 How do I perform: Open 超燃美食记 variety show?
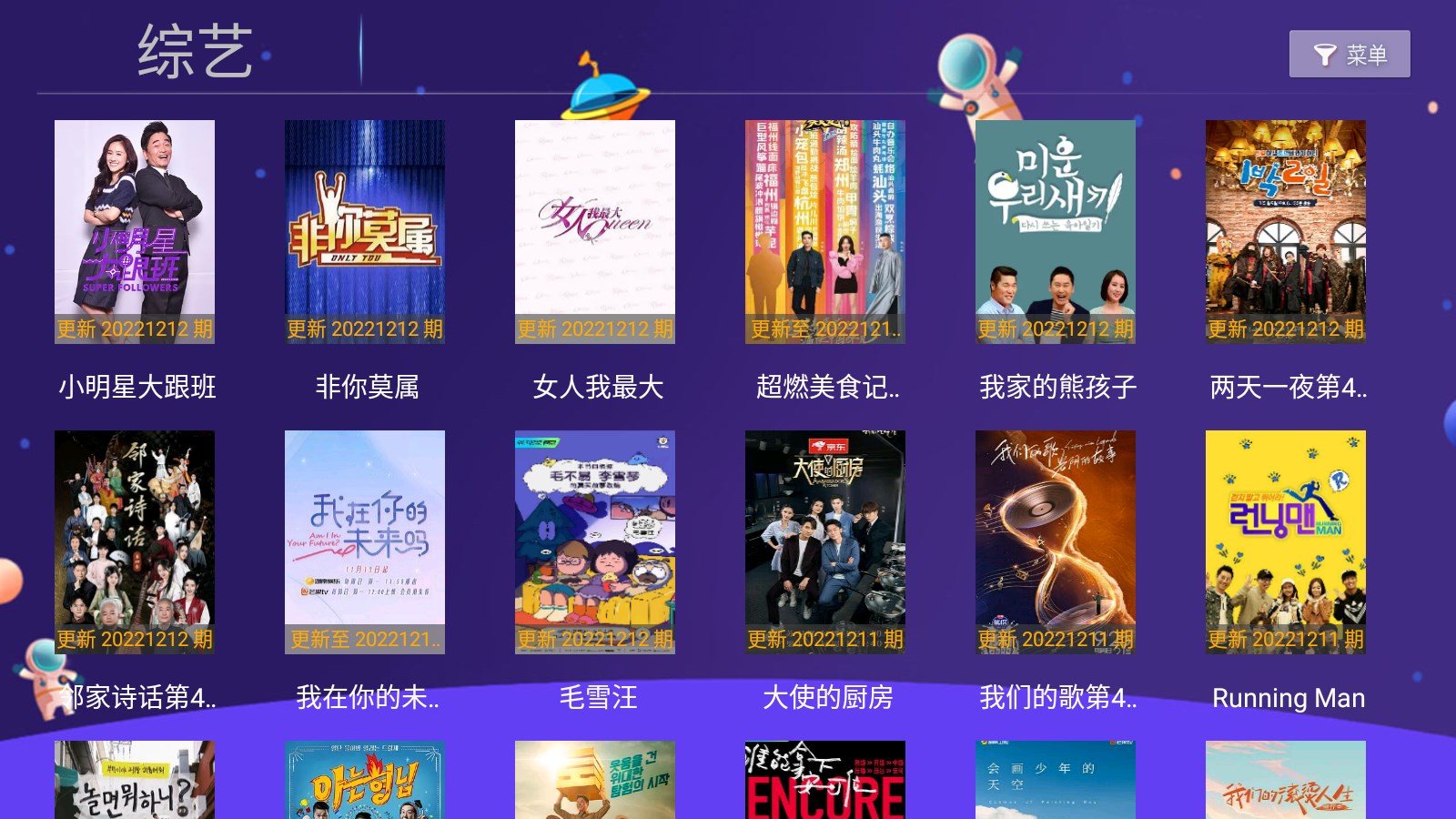[825, 232]
